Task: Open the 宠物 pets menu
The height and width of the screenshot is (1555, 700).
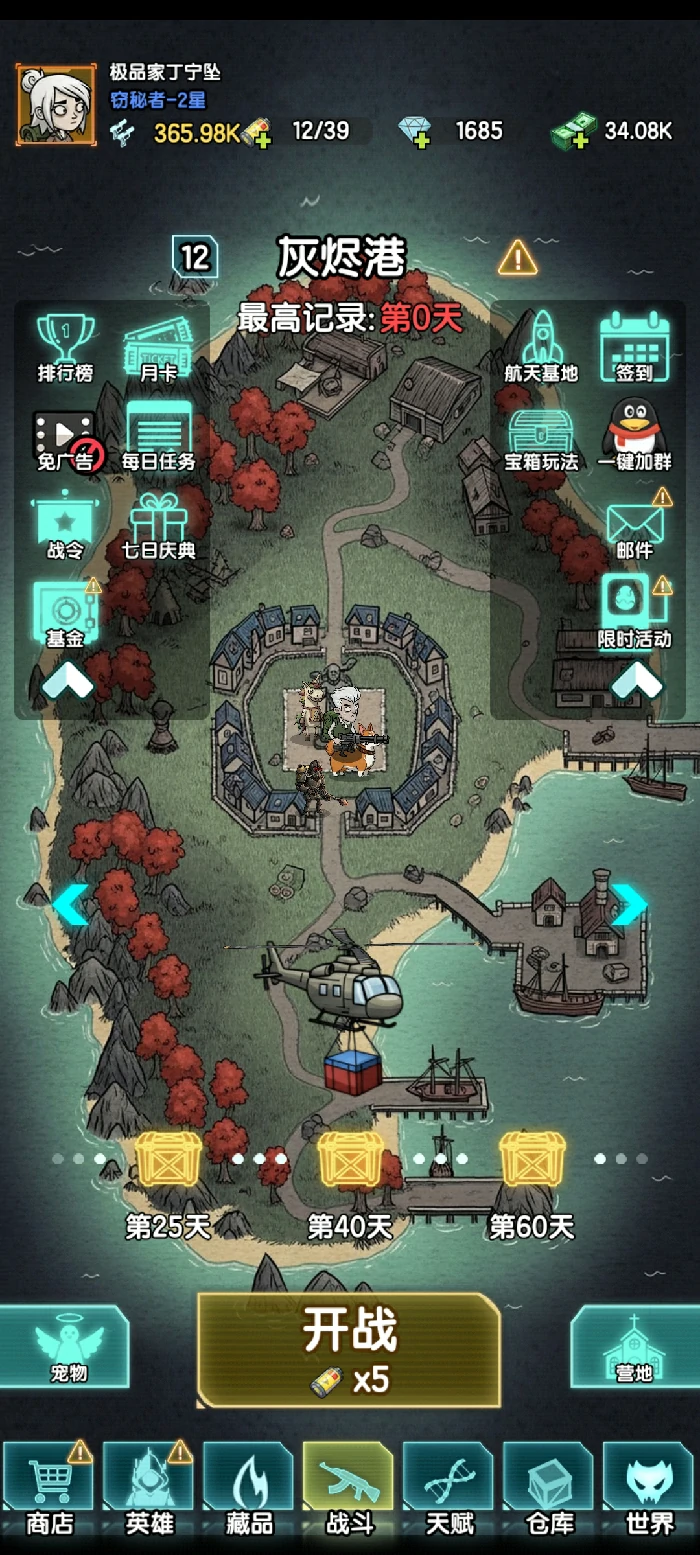Action: tap(68, 1346)
